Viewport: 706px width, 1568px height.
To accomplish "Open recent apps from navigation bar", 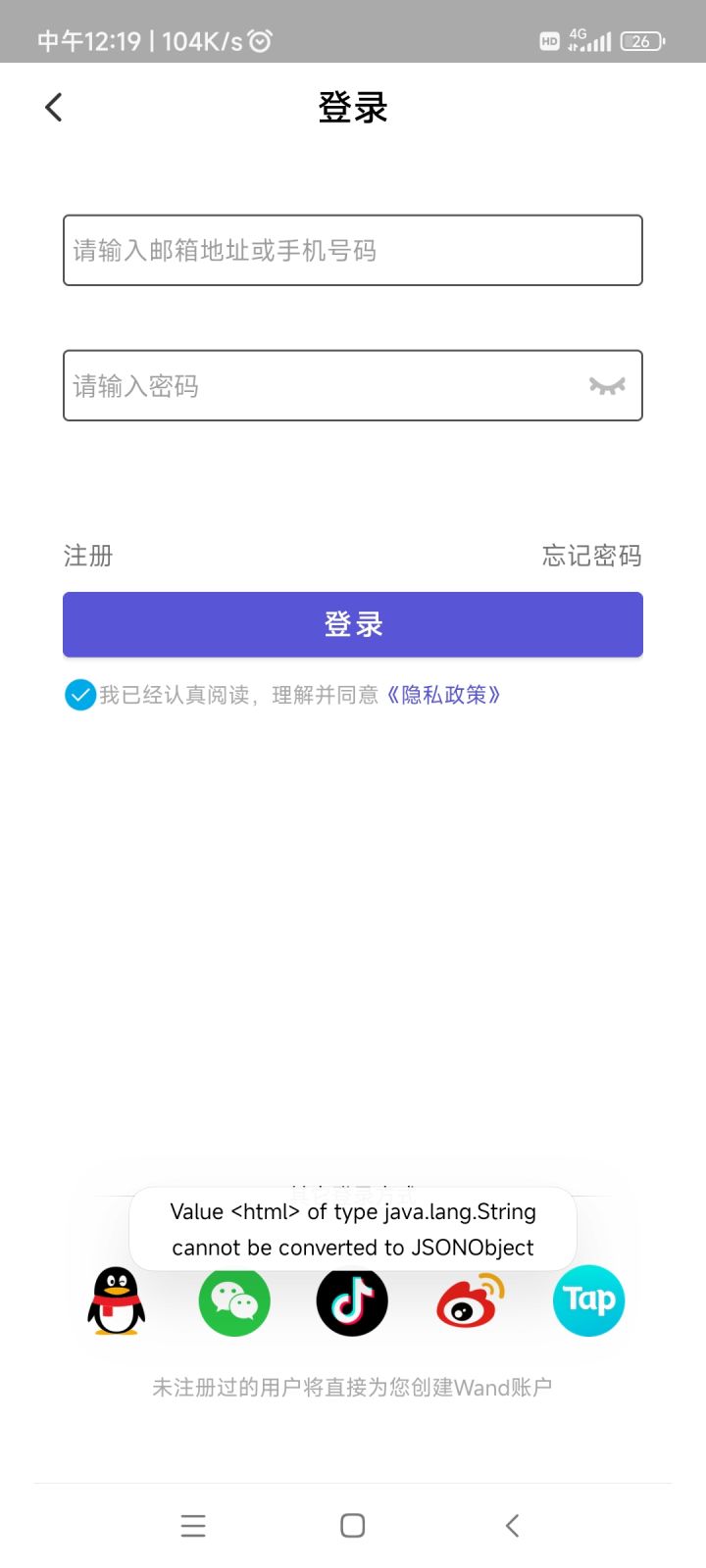I will click(193, 1526).
